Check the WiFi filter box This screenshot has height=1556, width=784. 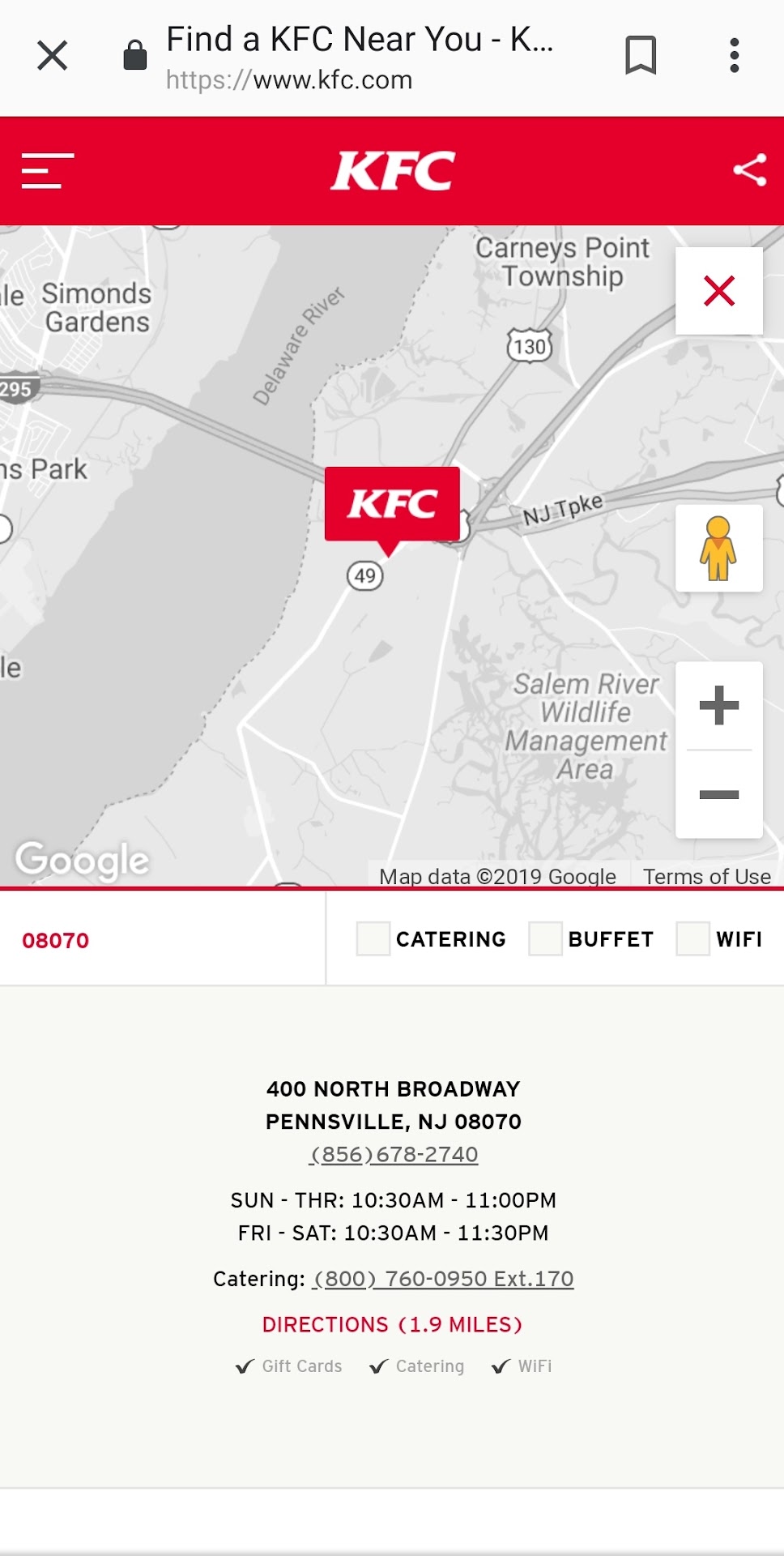click(693, 939)
